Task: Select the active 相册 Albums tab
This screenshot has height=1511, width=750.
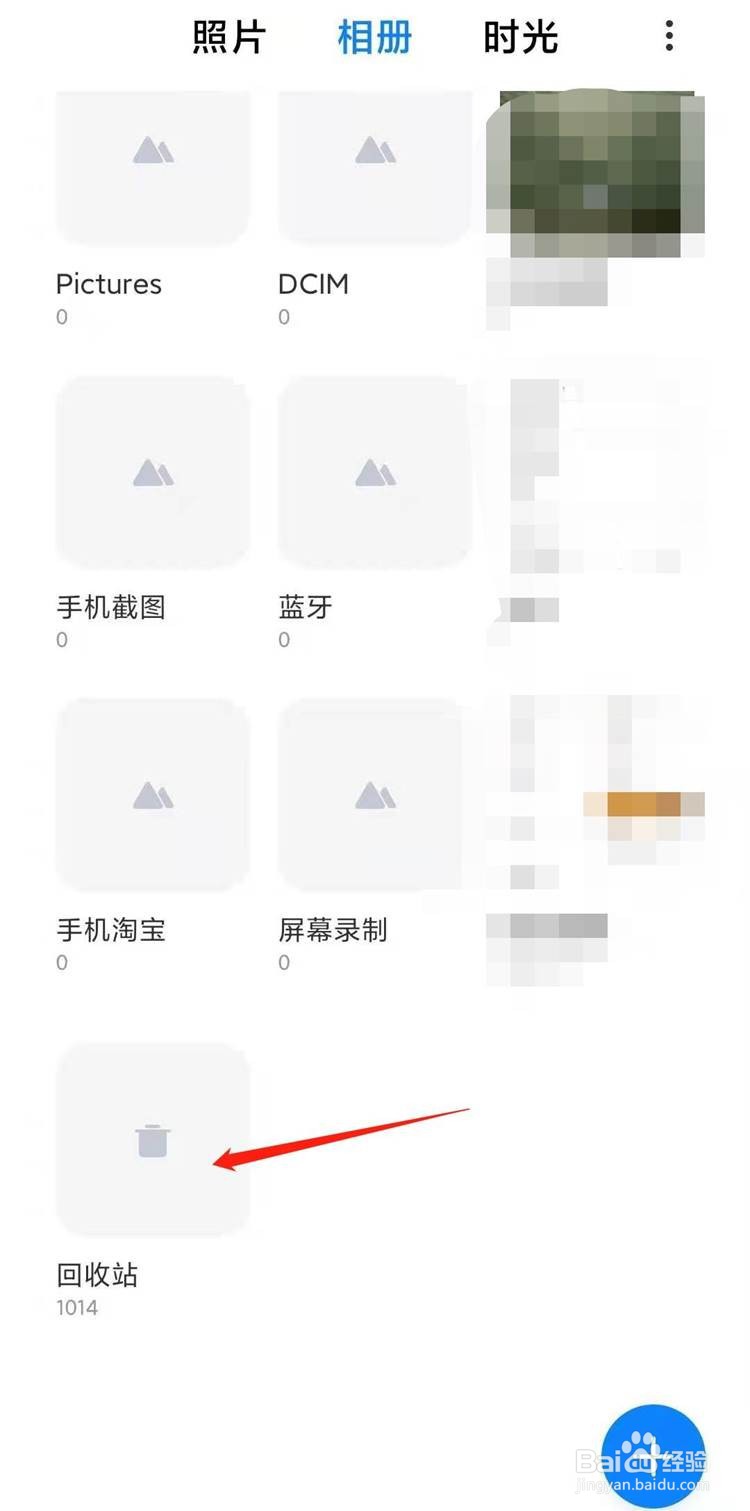Action: (375, 36)
